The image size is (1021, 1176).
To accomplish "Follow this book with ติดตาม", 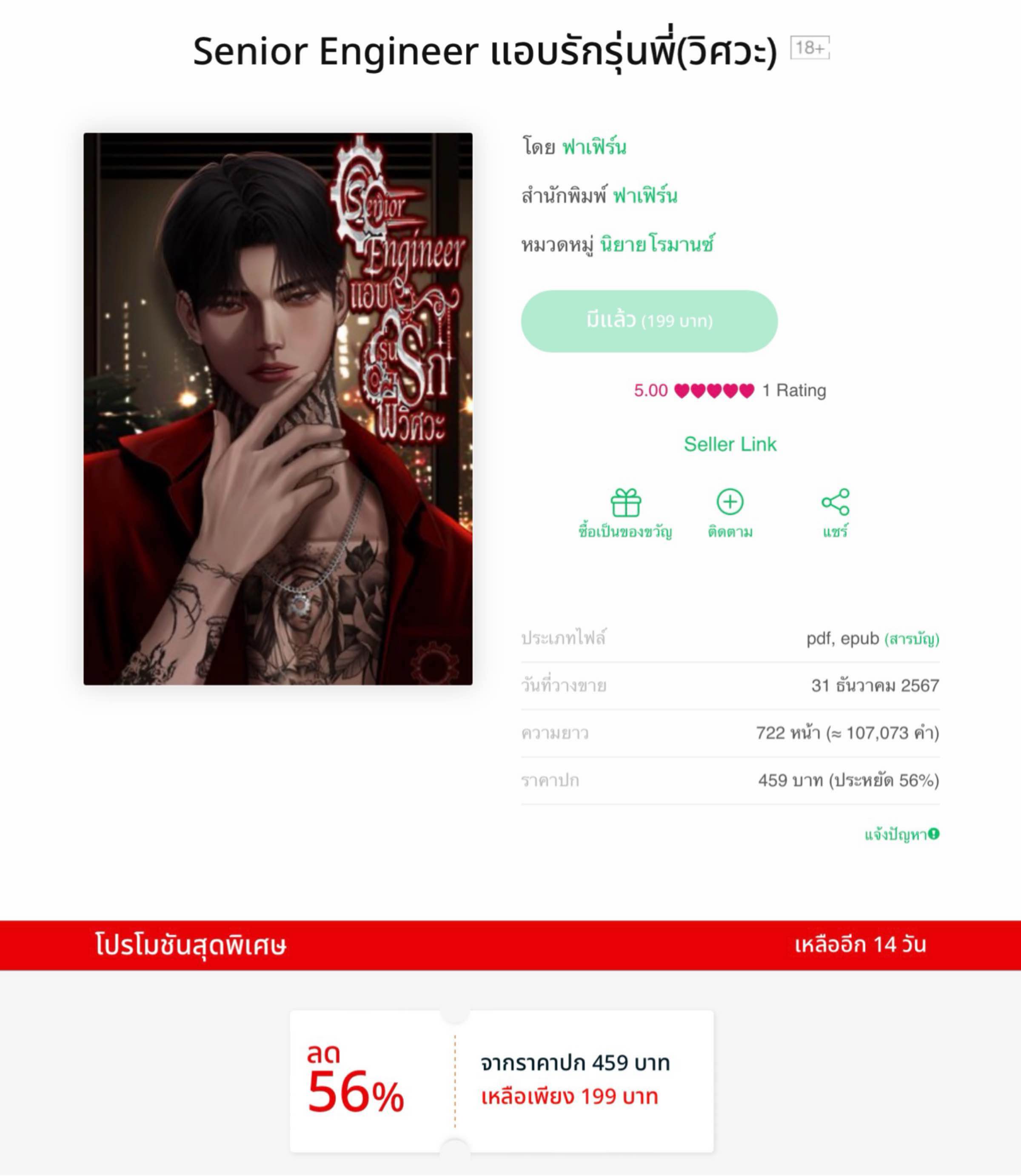I will (729, 513).
